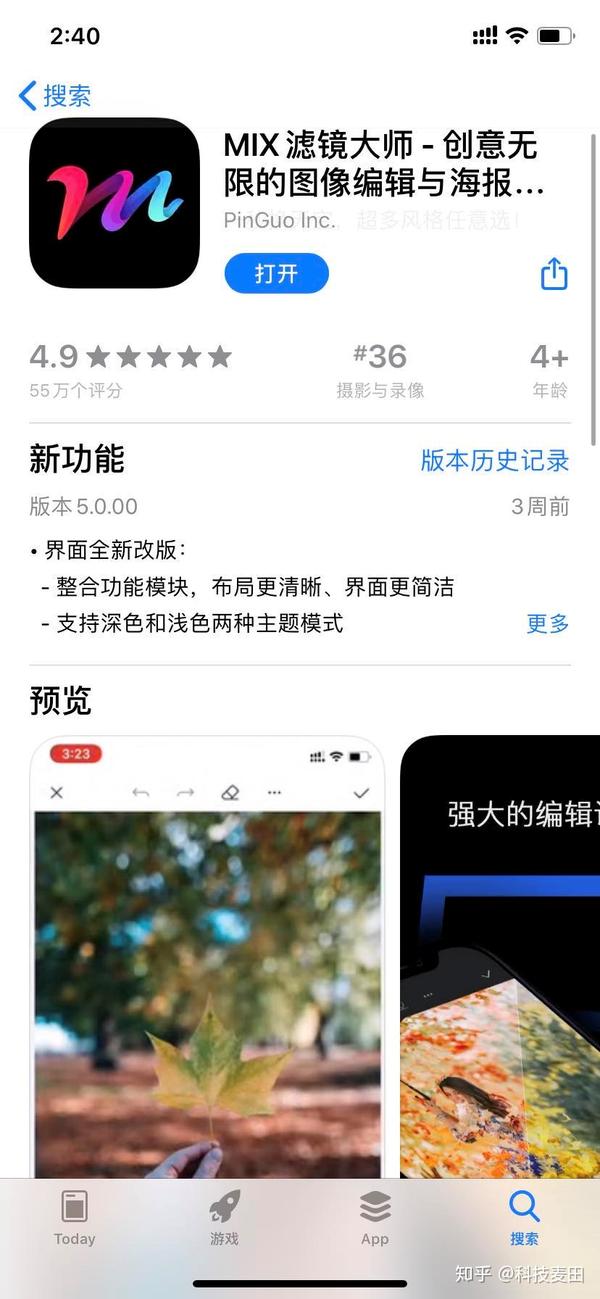Expand the update notes with 更多
Screen dimensions: 600x1299
click(548, 624)
